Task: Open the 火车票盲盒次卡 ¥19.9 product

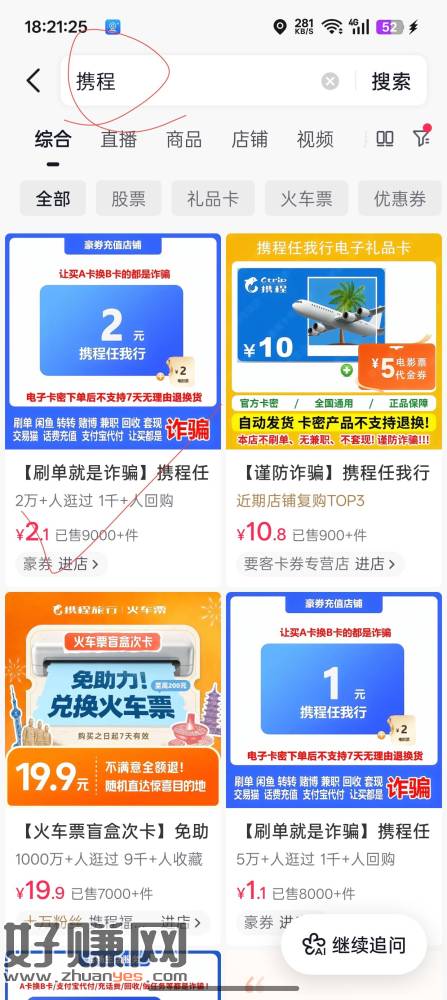Action: coord(113,765)
